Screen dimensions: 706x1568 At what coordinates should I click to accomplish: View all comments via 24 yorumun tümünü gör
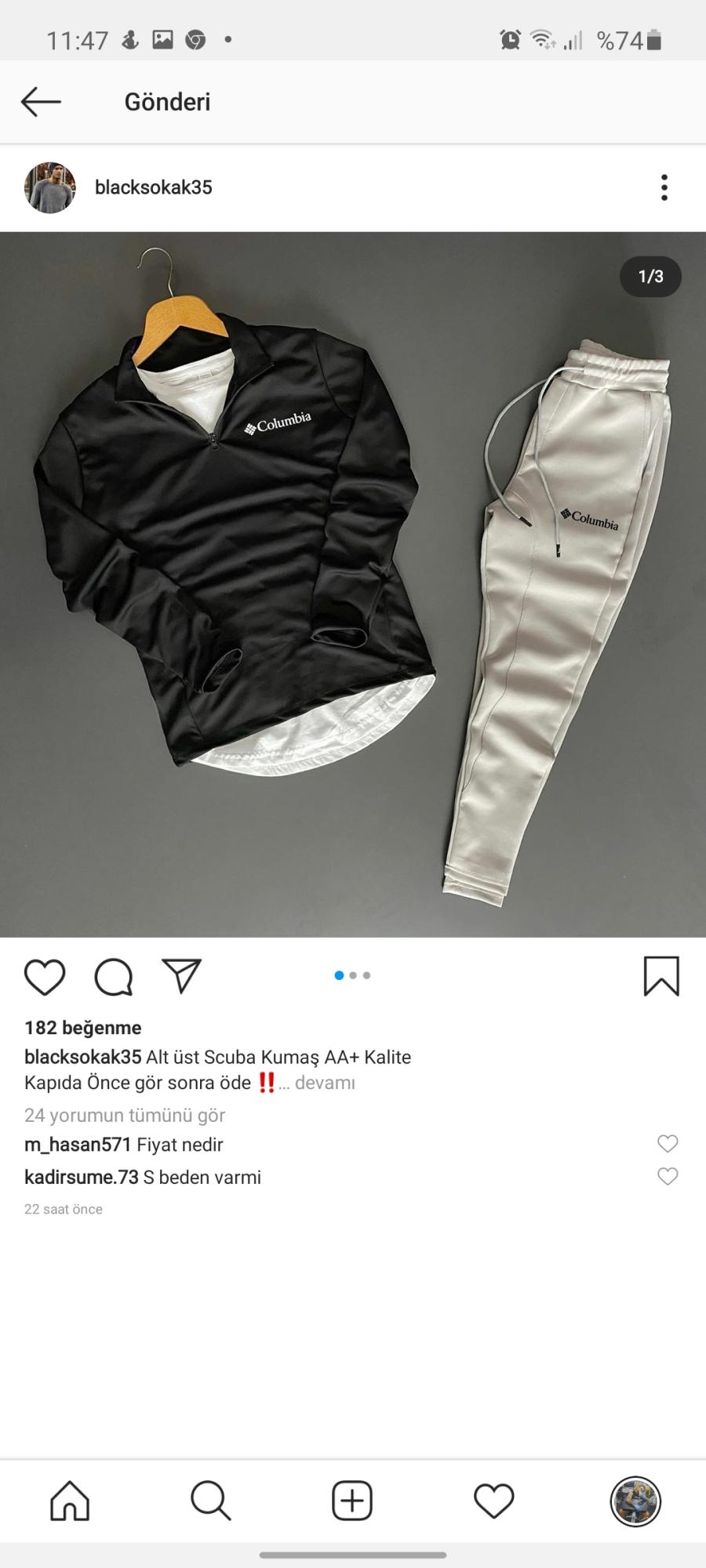[125, 1115]
